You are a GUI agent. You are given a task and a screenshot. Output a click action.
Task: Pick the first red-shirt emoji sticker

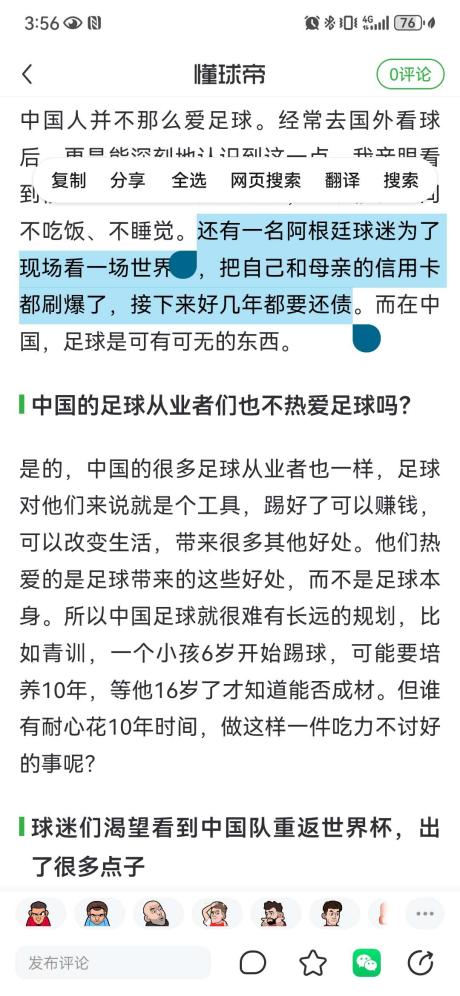point(39,914)
